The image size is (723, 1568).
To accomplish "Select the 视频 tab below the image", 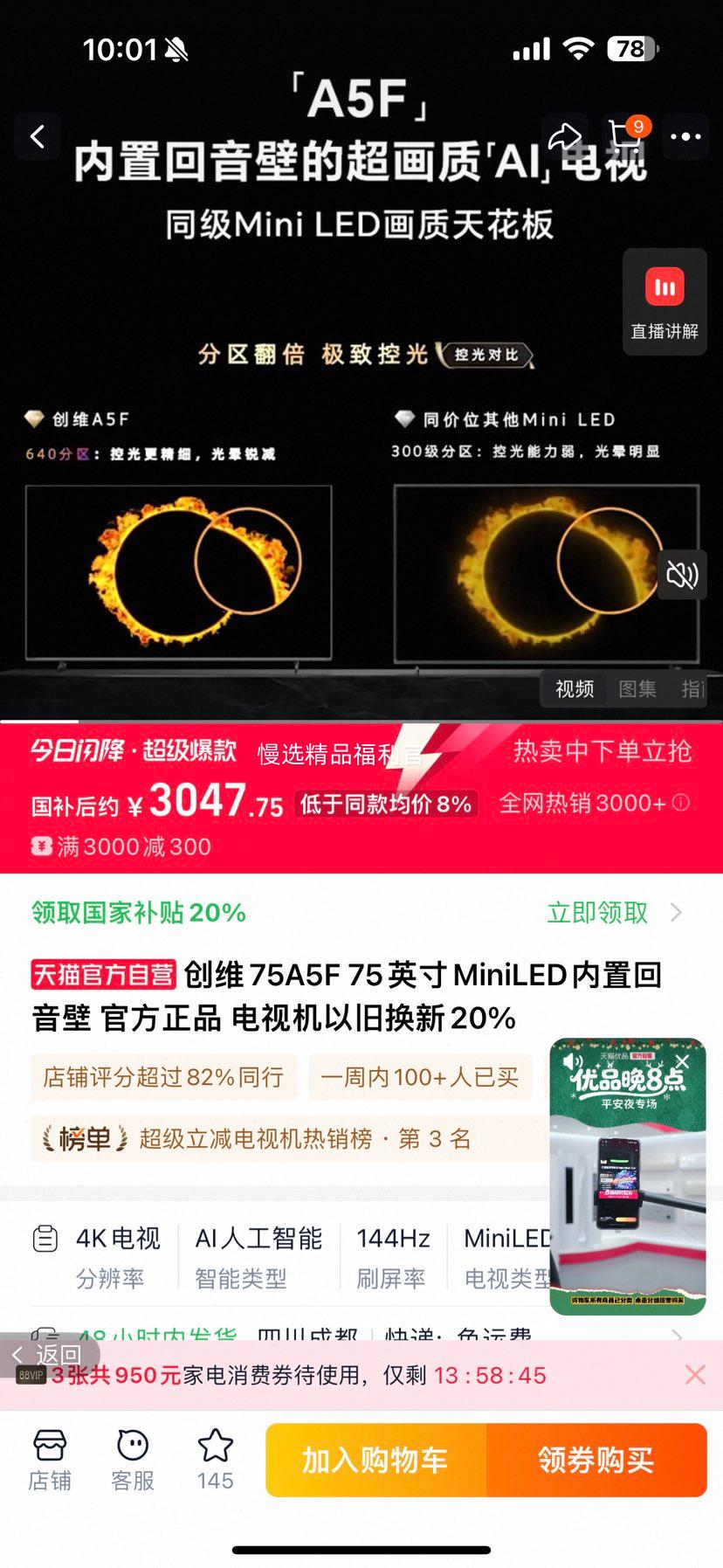I will pos(573,689).
